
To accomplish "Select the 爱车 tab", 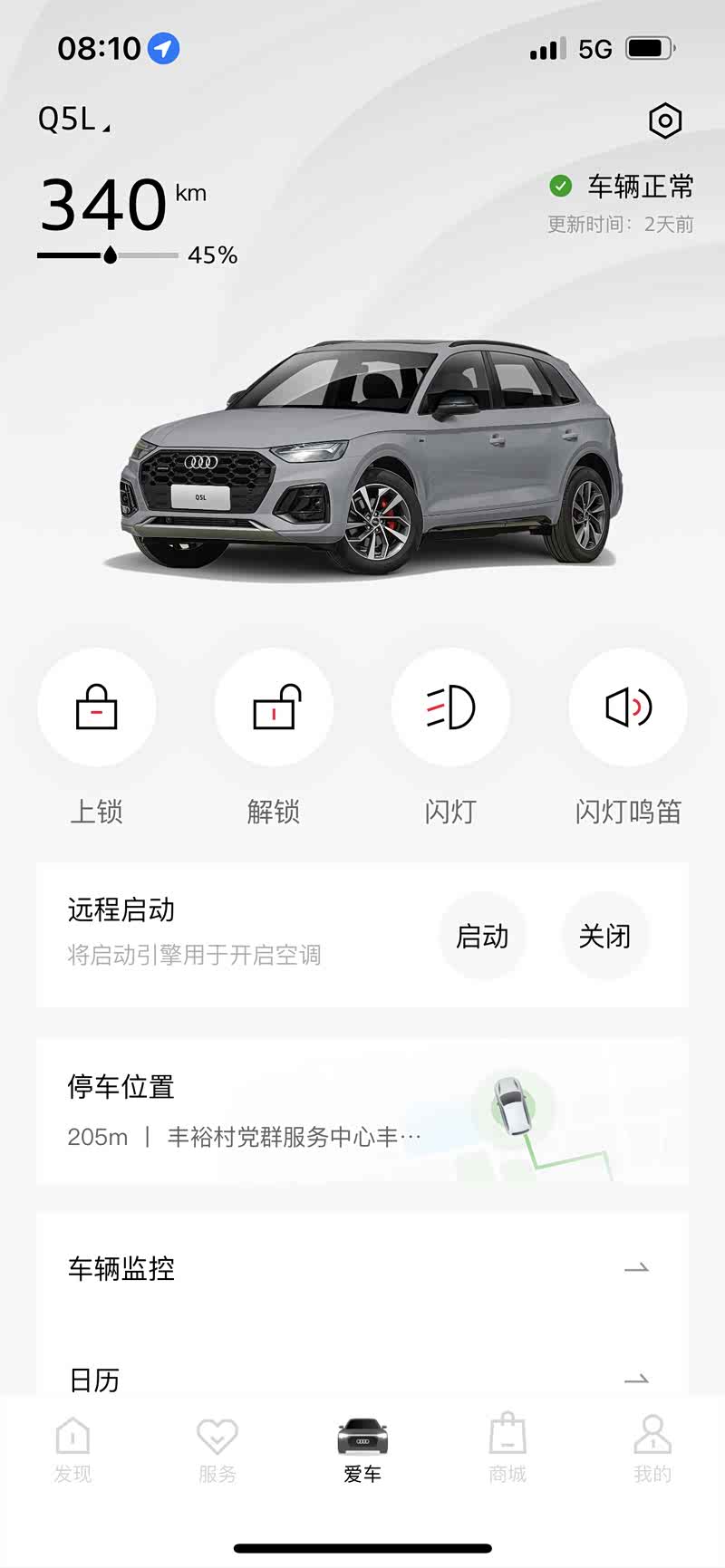I will coord(362,1449).
